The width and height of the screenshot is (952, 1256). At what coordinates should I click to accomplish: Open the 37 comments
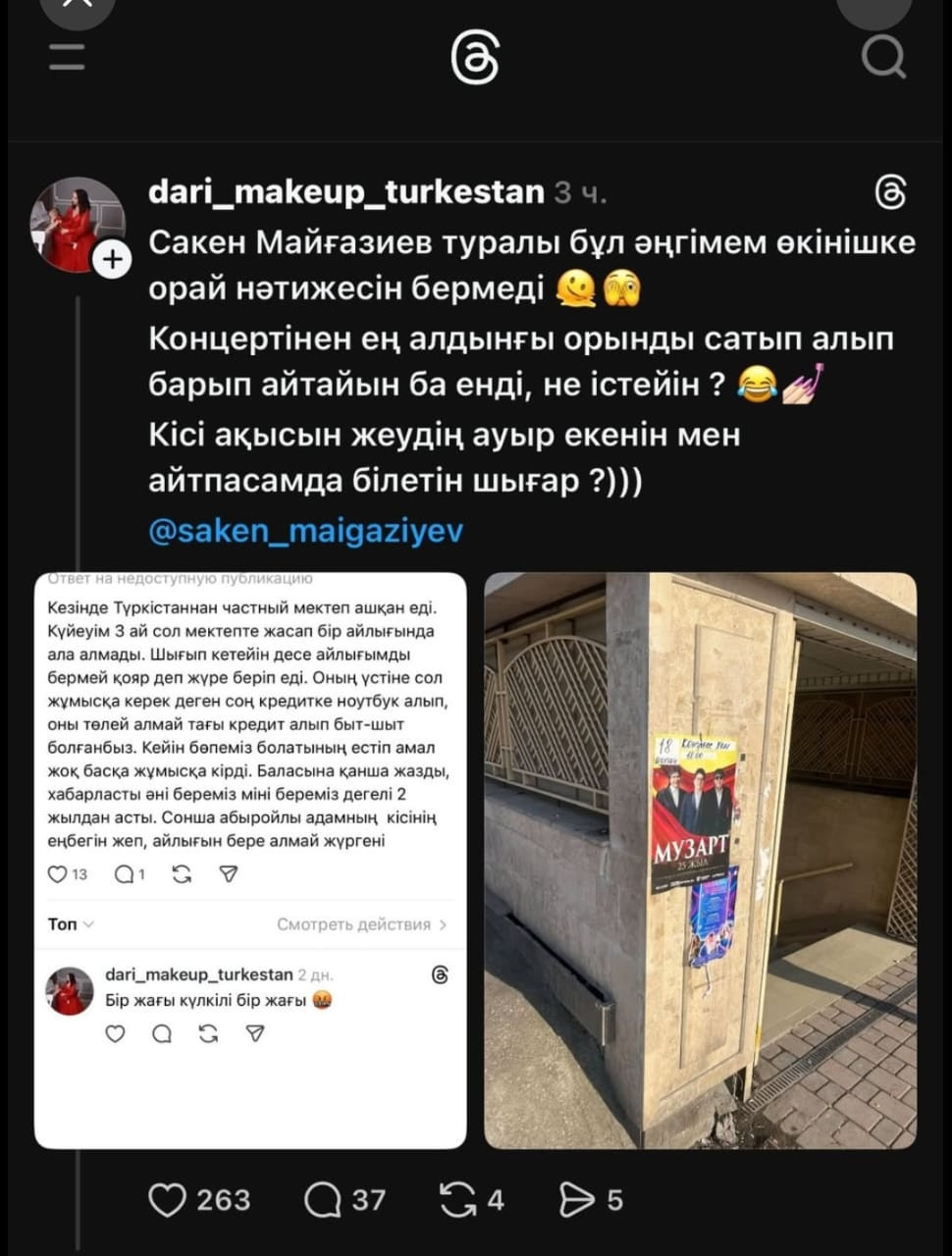point(323,1199)
